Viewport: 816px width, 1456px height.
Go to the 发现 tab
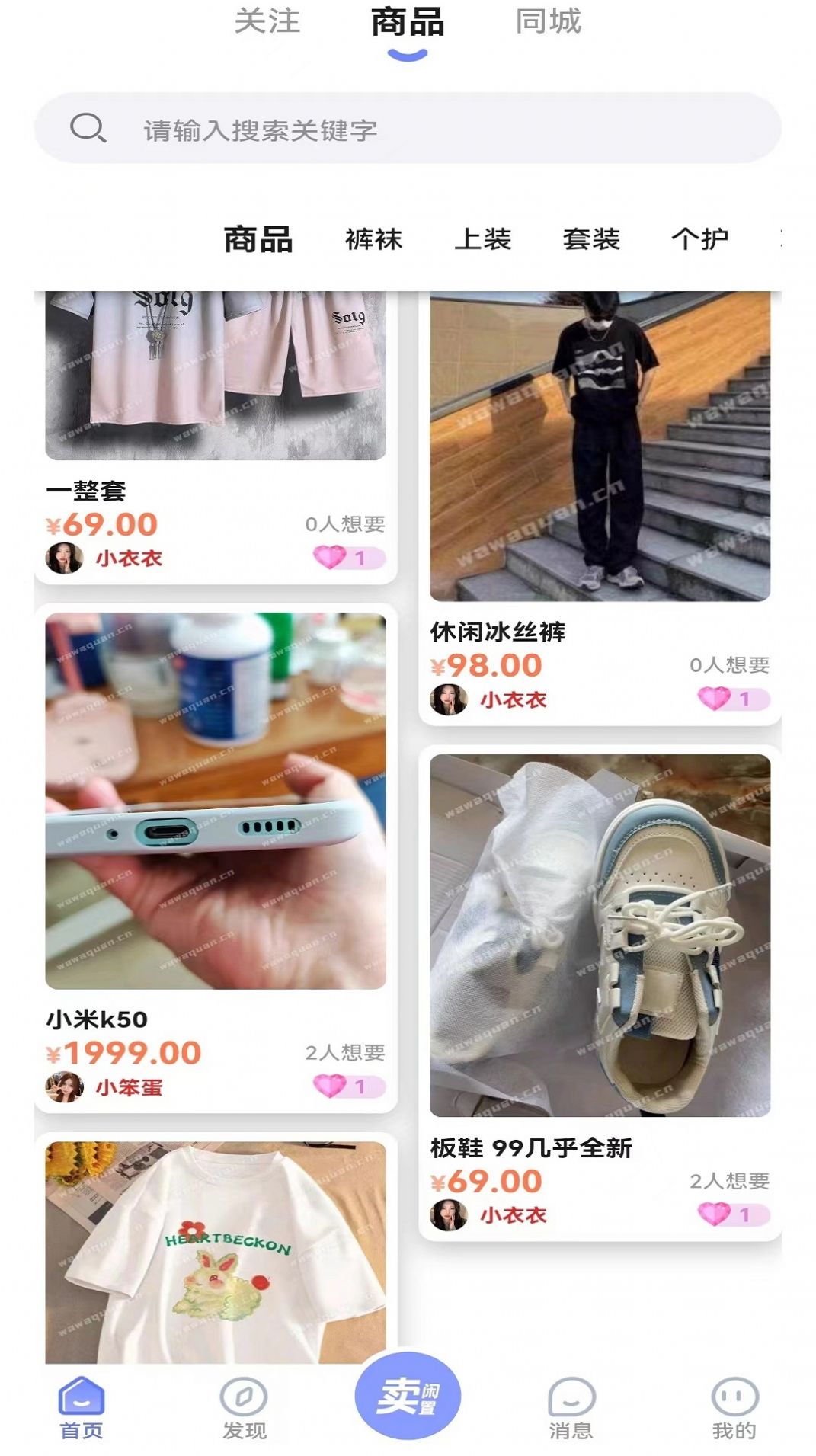click(x=244, y=1408)
